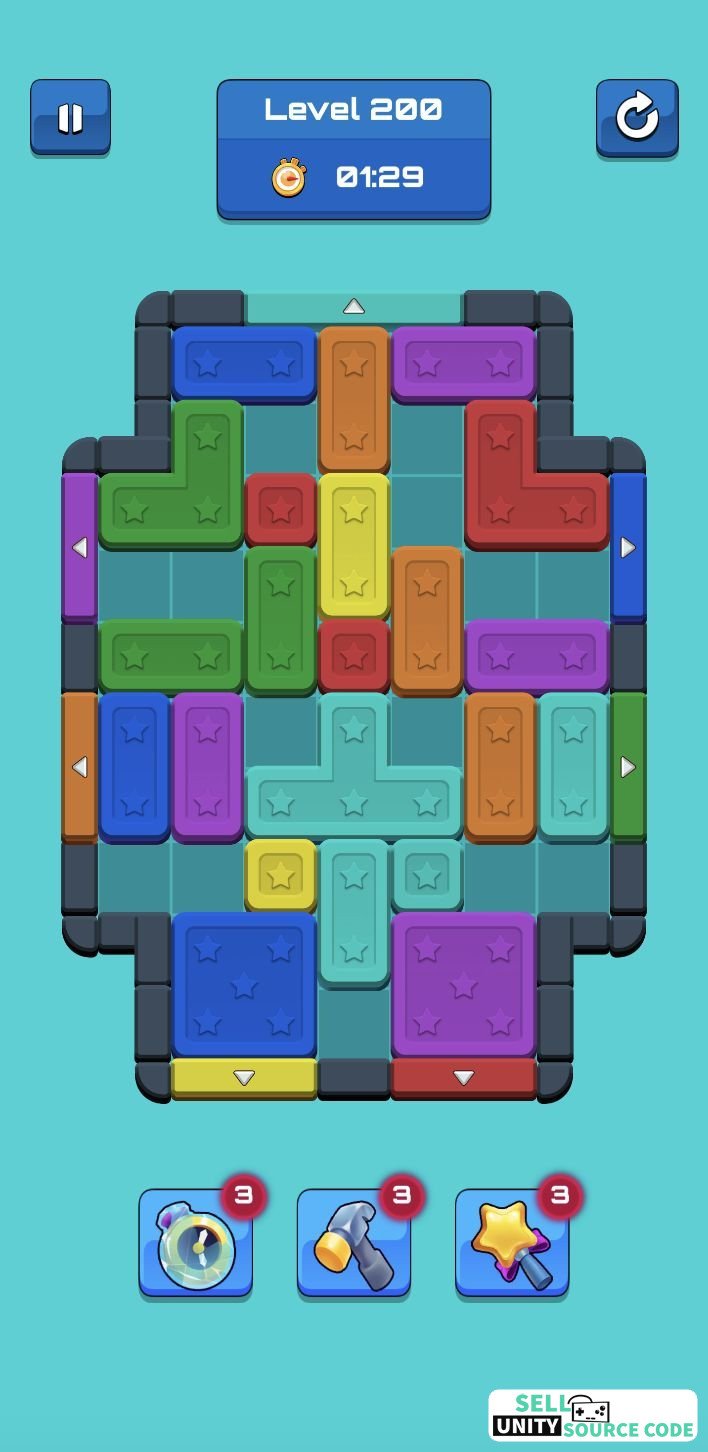Image resolution: width=708 pixels, height=1452 pixels.
Task: Tap the small yellow single-star block
Action: pos(281,876)
